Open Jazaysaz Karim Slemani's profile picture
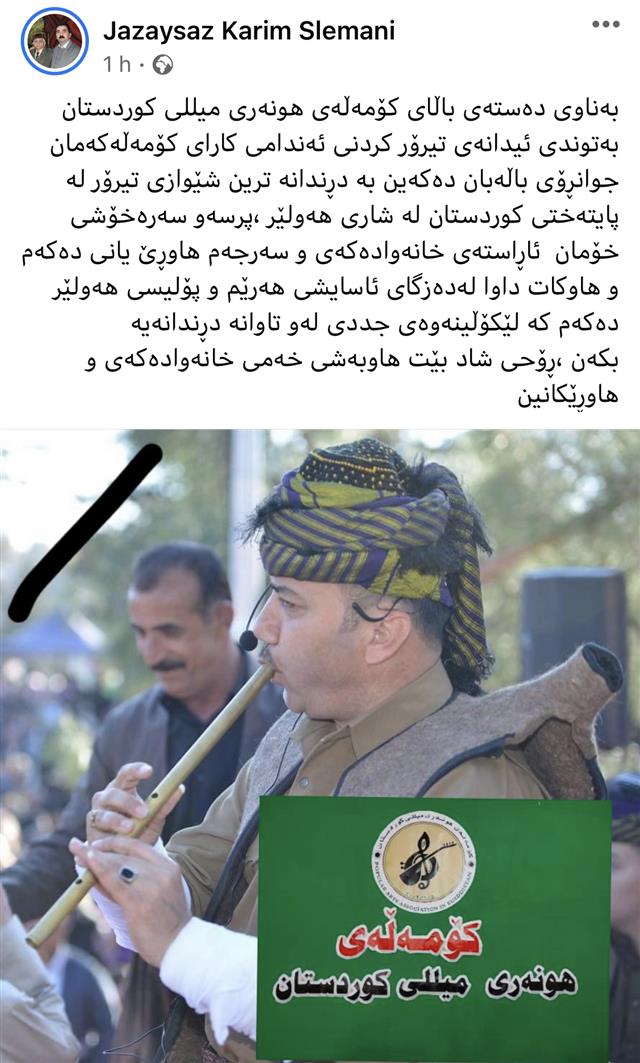 pos(54,42)
